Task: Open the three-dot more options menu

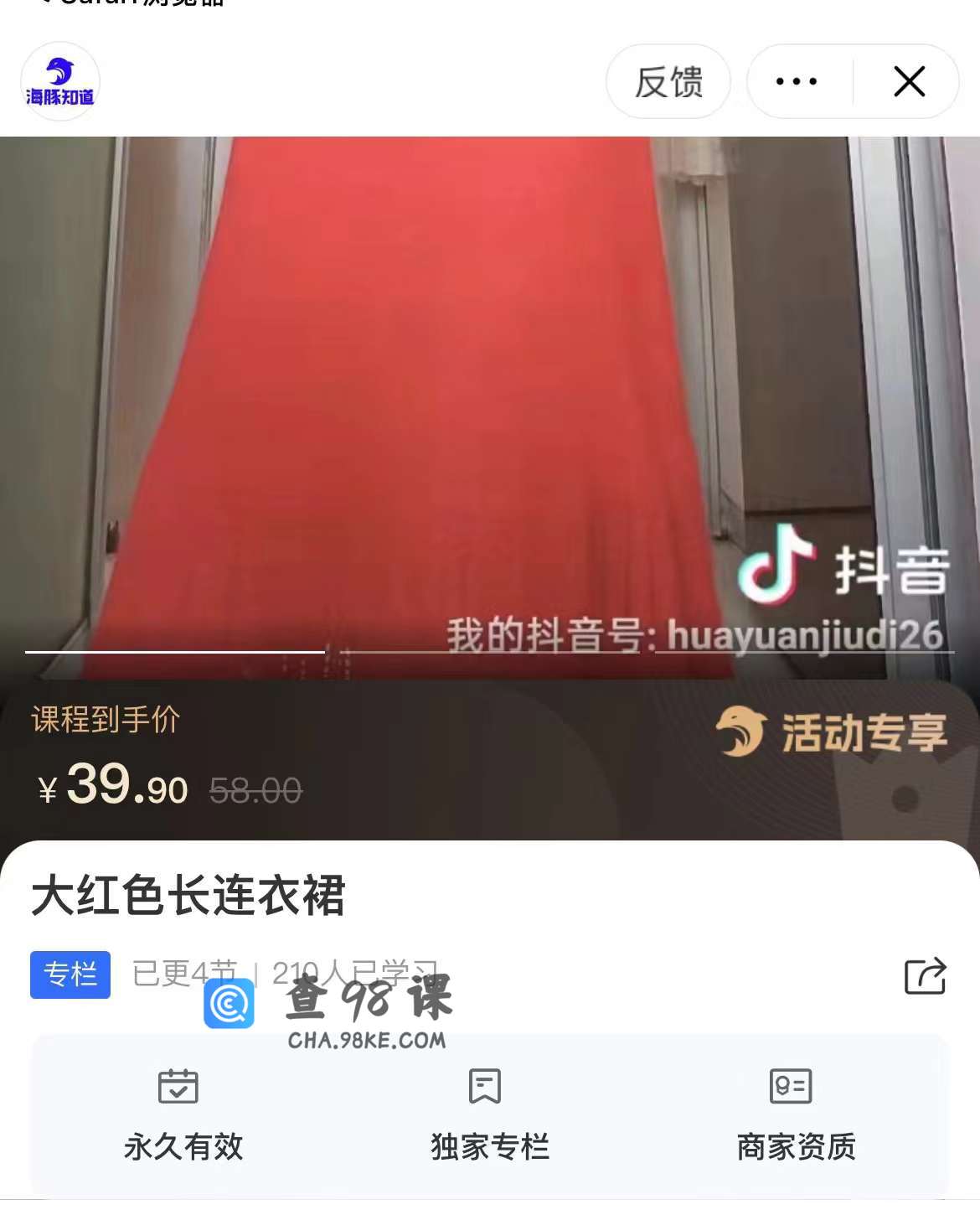Action: [x=797, y=82]
